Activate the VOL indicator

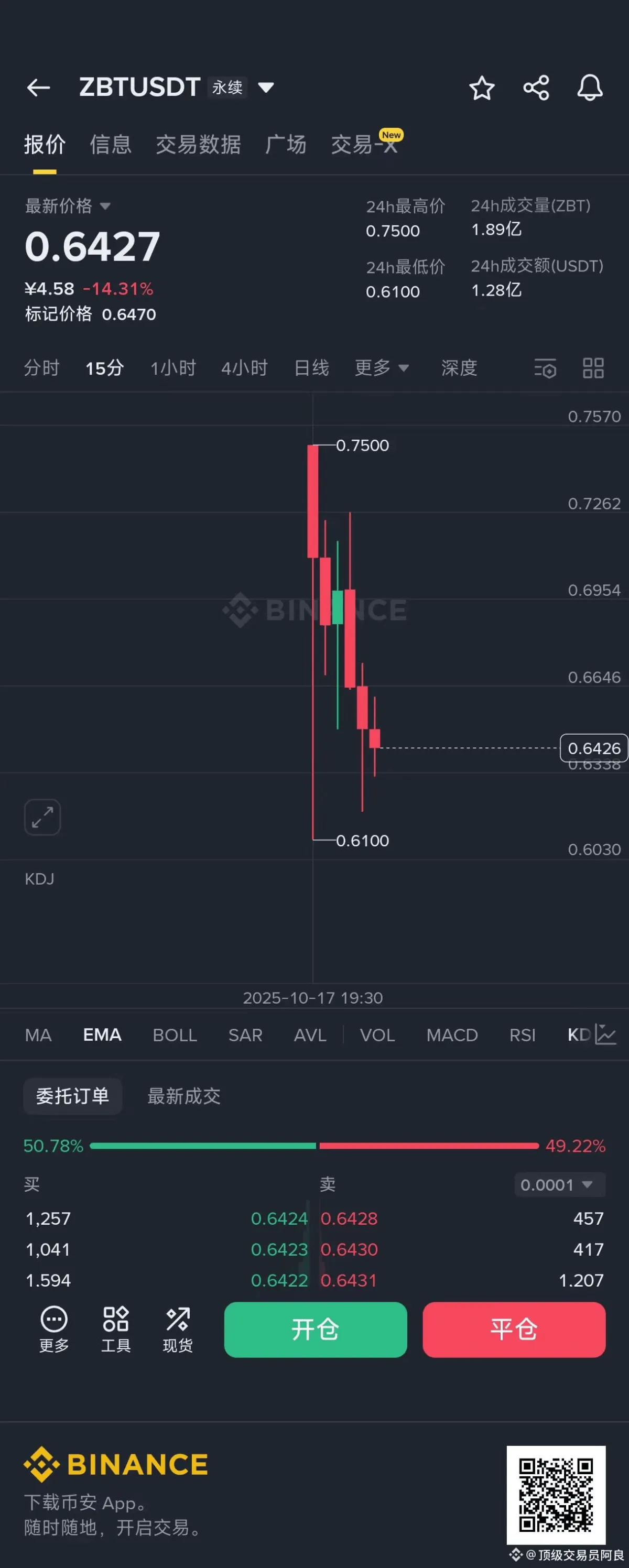point(377,1035)
